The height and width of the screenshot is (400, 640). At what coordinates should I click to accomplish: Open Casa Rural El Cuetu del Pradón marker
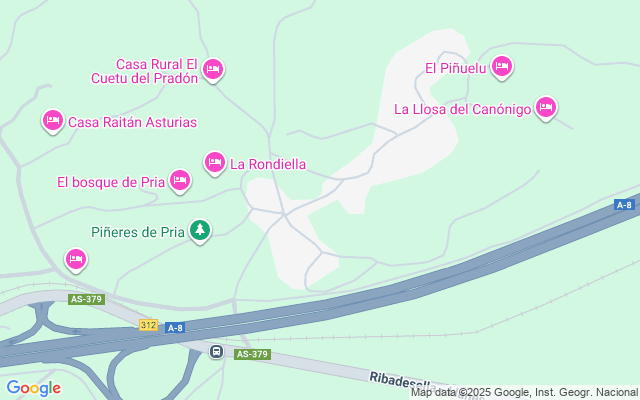(212, 69)
